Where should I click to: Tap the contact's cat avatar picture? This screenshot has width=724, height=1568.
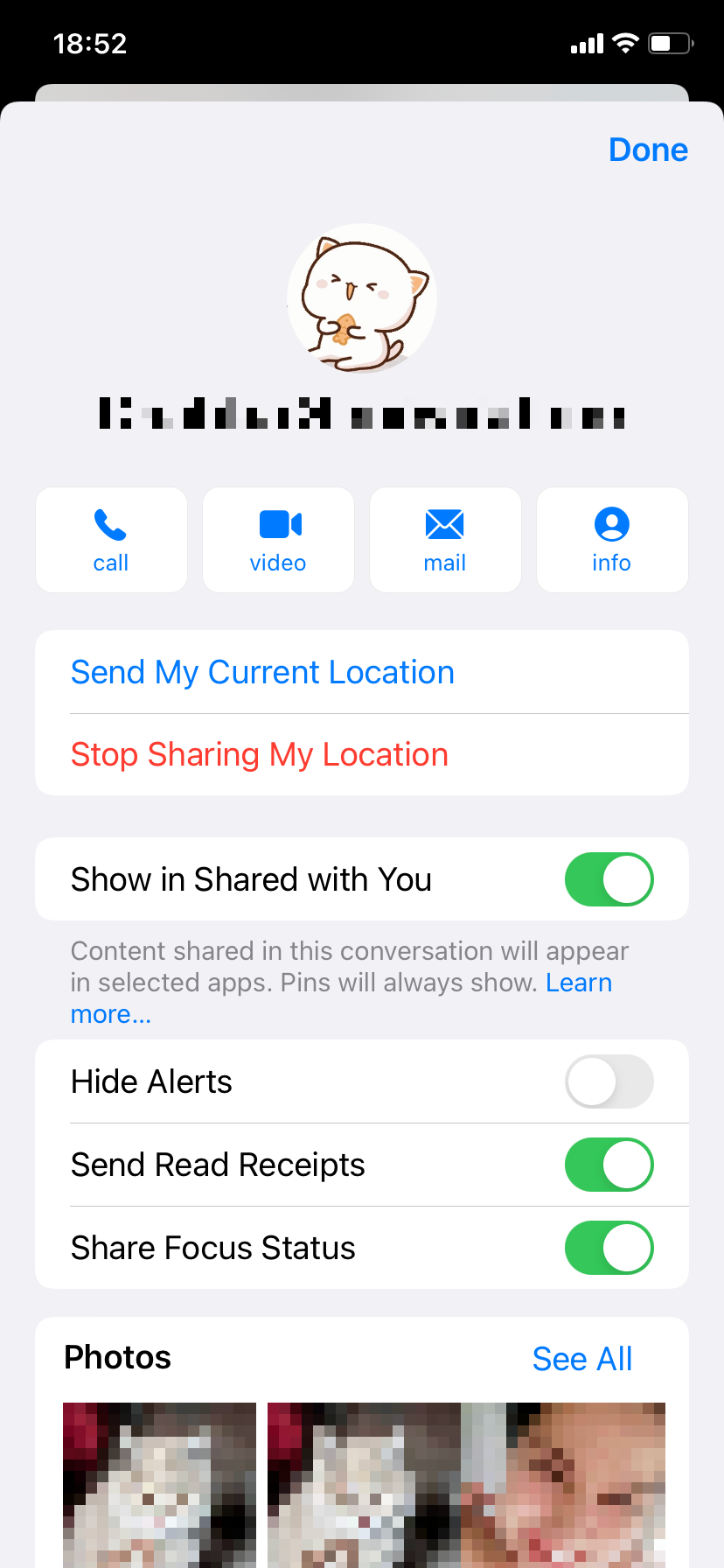click(362, 298)
